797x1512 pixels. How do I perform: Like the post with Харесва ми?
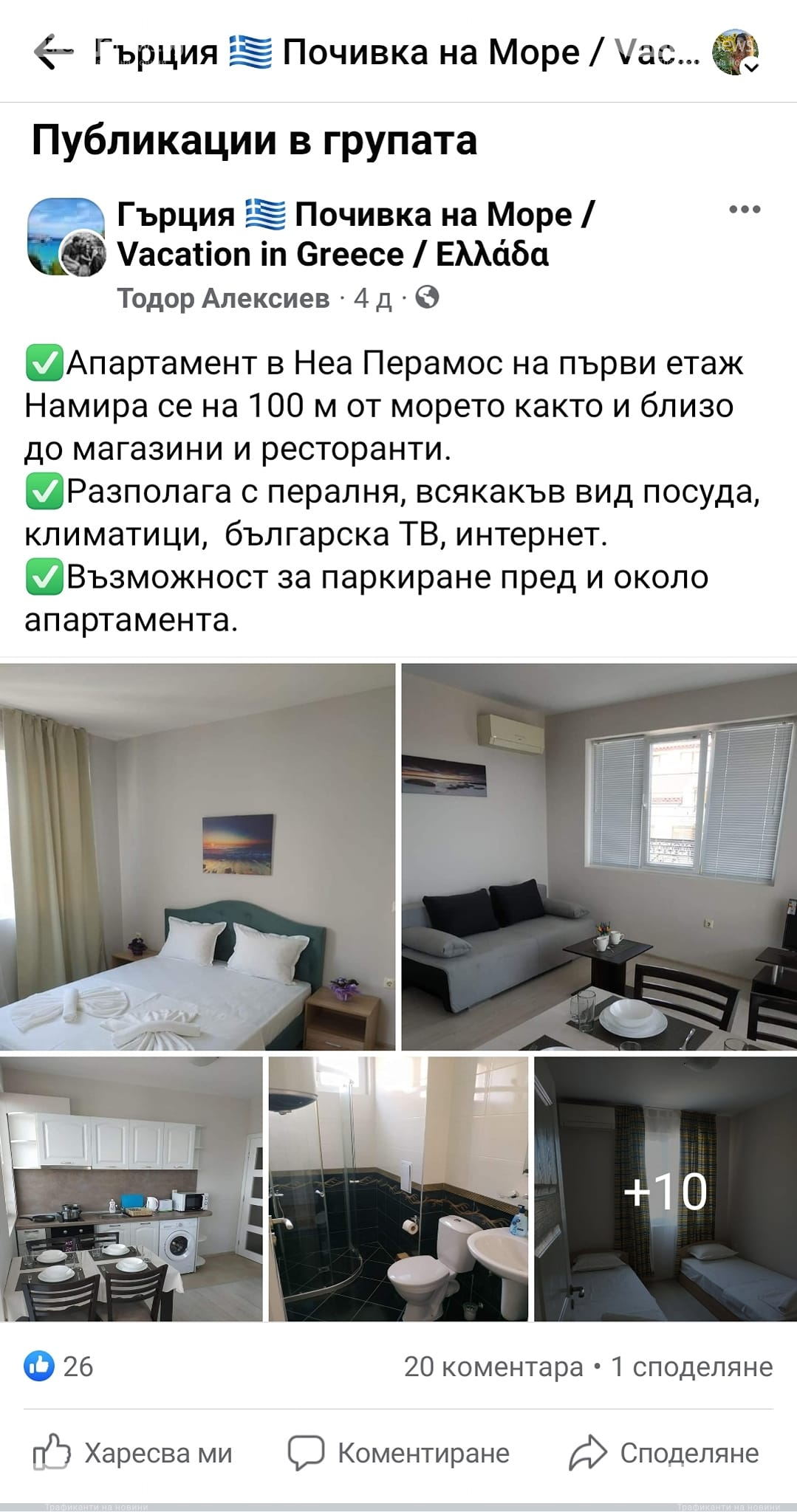[x=133, y=1453]
